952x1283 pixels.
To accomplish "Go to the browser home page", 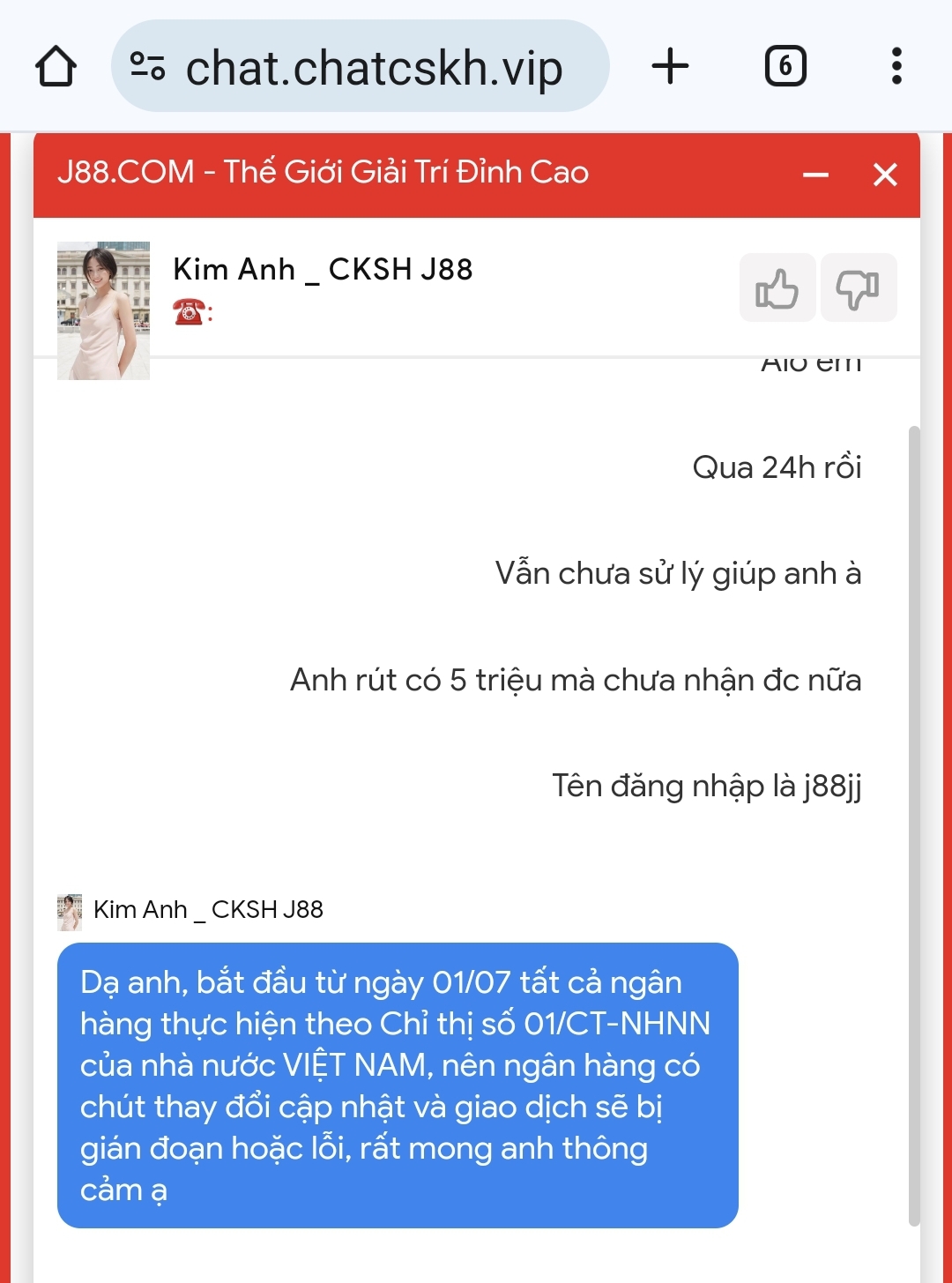I will click(56, 66).
